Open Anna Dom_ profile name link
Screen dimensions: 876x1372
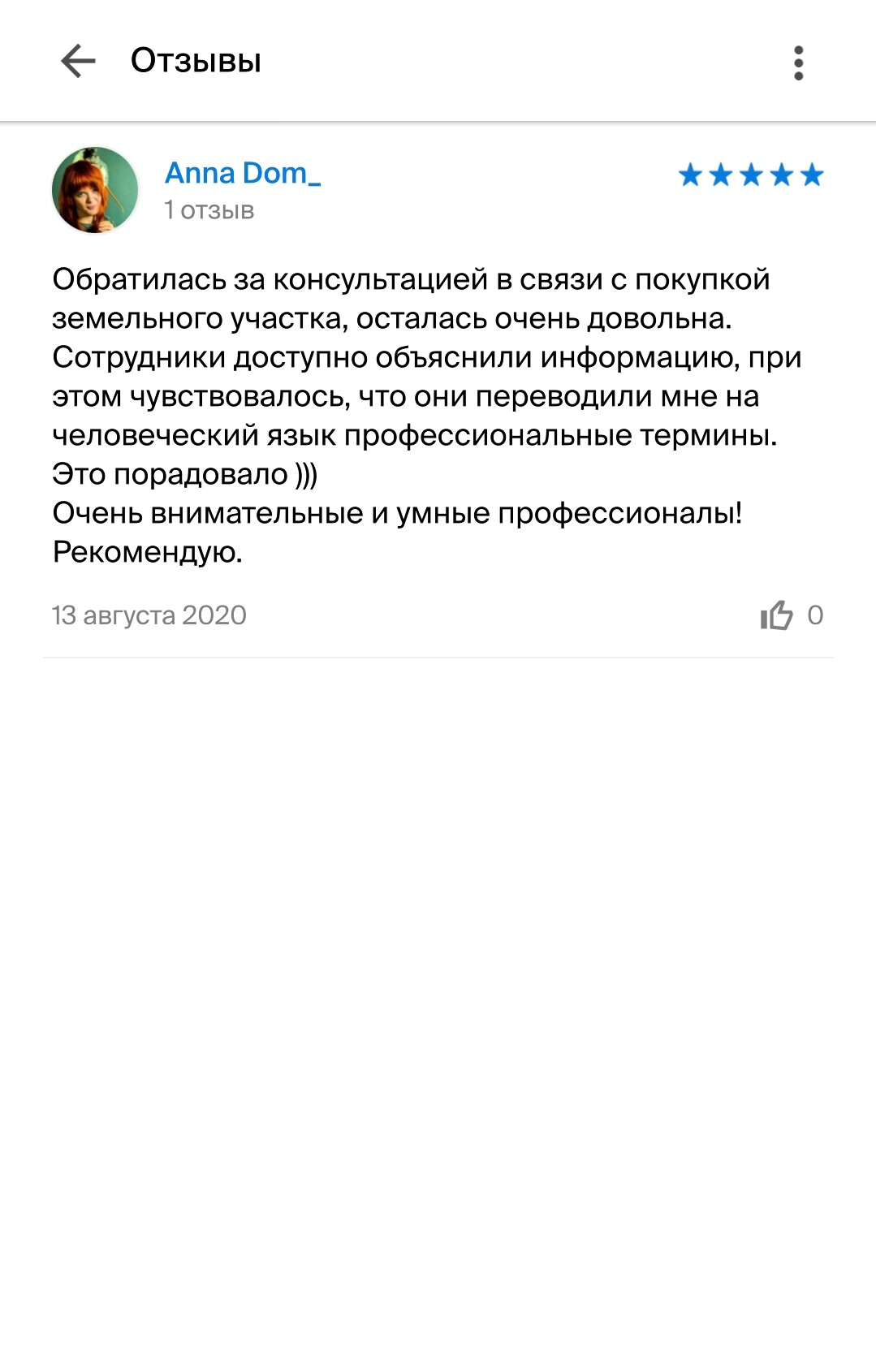click(x=243, y=173)
